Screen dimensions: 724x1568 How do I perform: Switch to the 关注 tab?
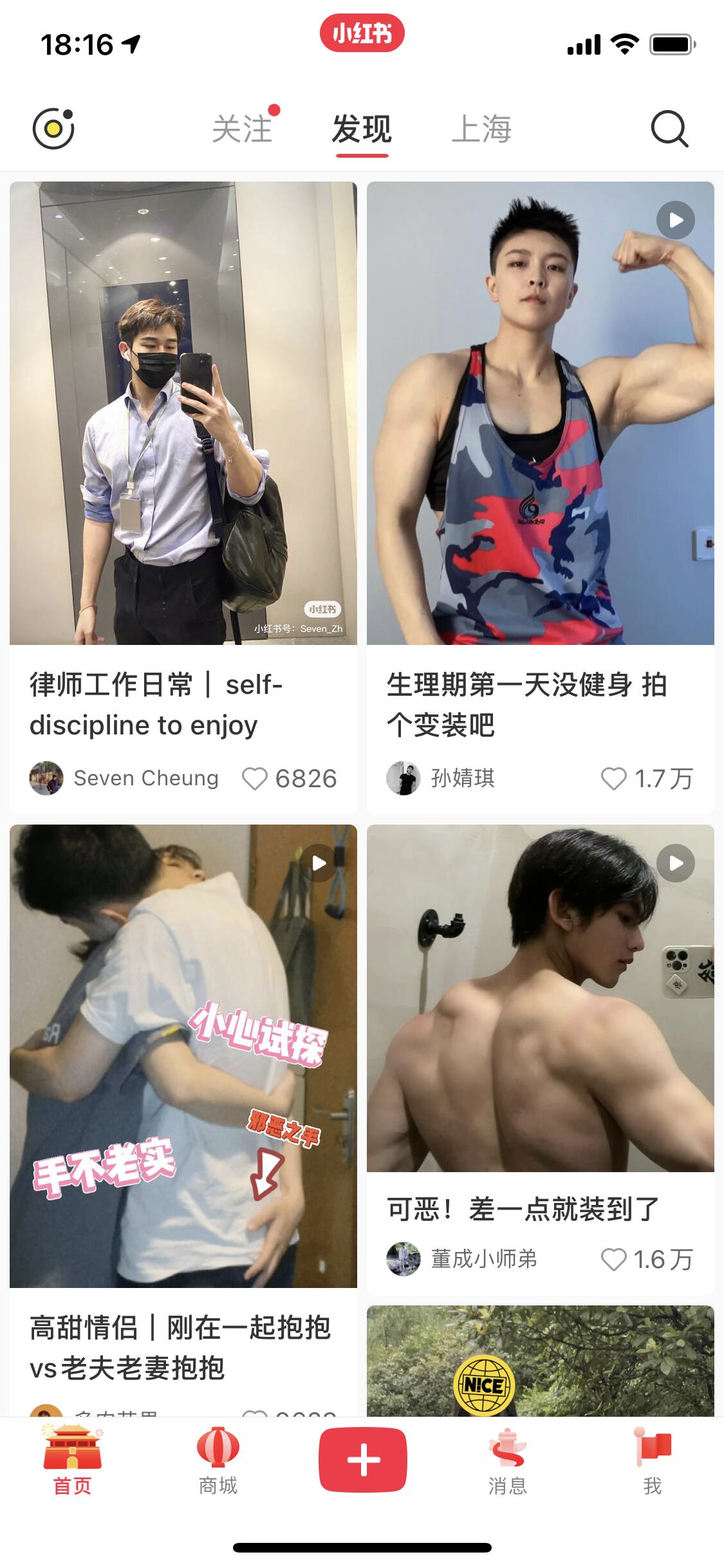tap(243, 129)
